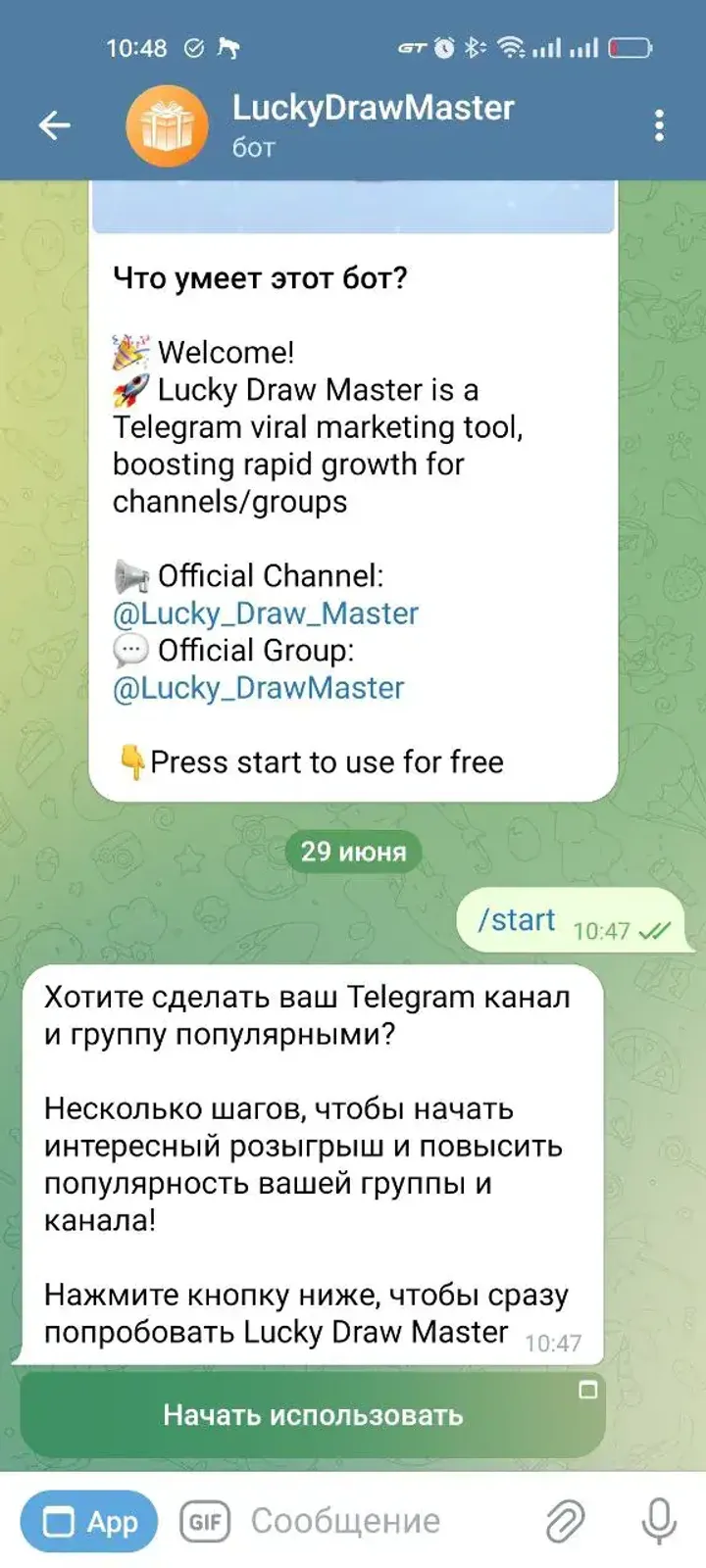This screenshot has height=1568, width=706.
Task: Open LuckyDrawMaster bot profile
Action: (x=373, y=123)
